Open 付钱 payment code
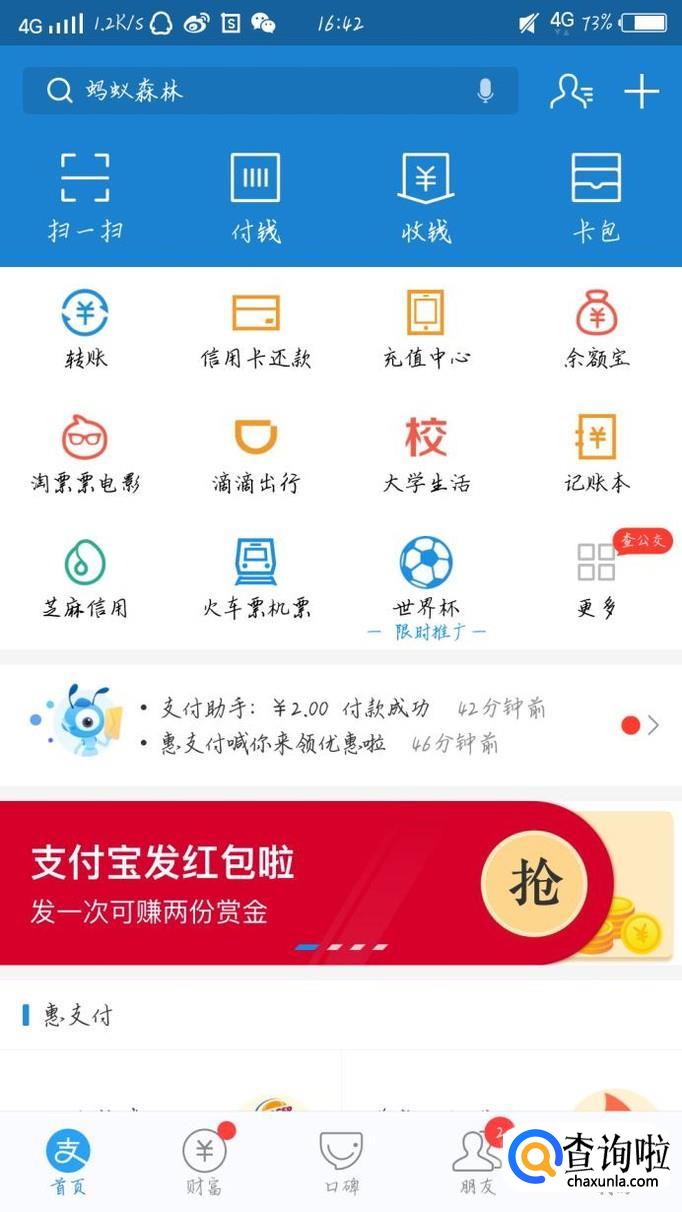 pyautogui.click(x=256, y=198)
